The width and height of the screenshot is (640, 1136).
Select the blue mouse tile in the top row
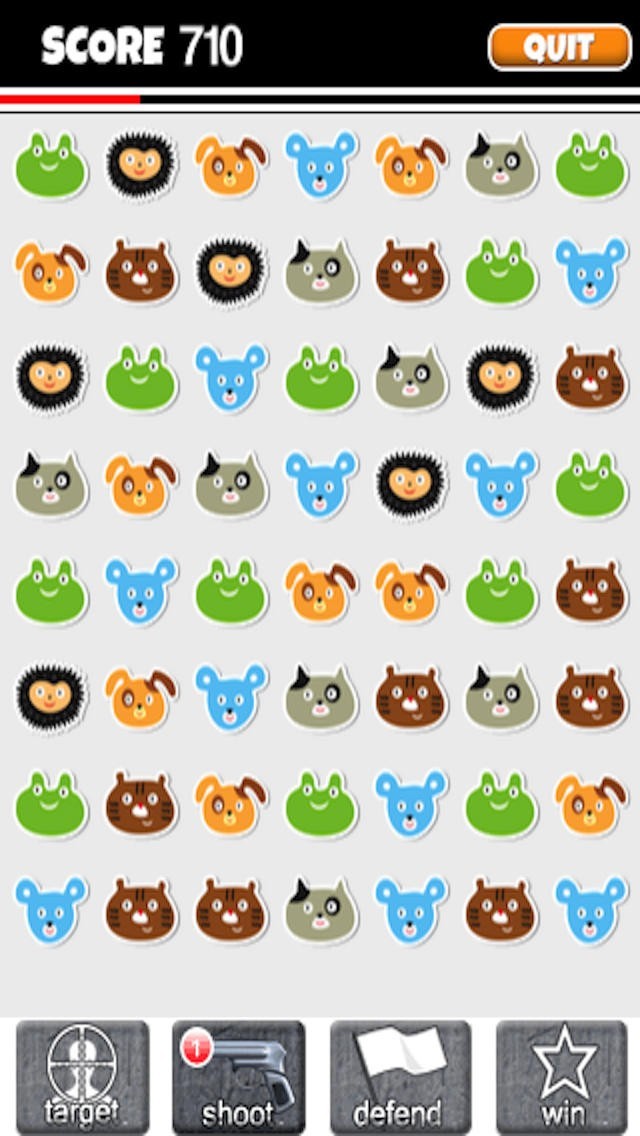pos(321,164)
